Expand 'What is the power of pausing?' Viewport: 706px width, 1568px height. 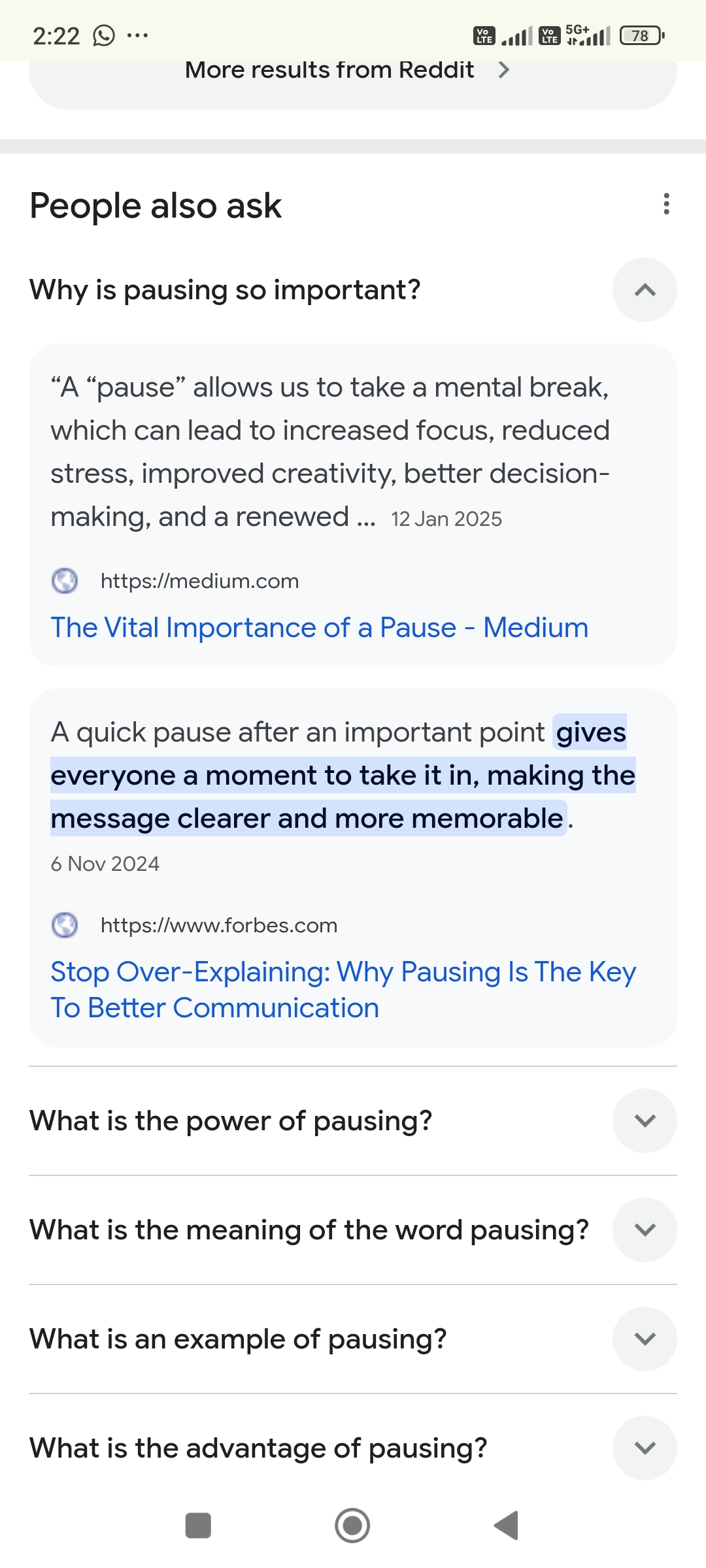click(x=353, y=1121)
